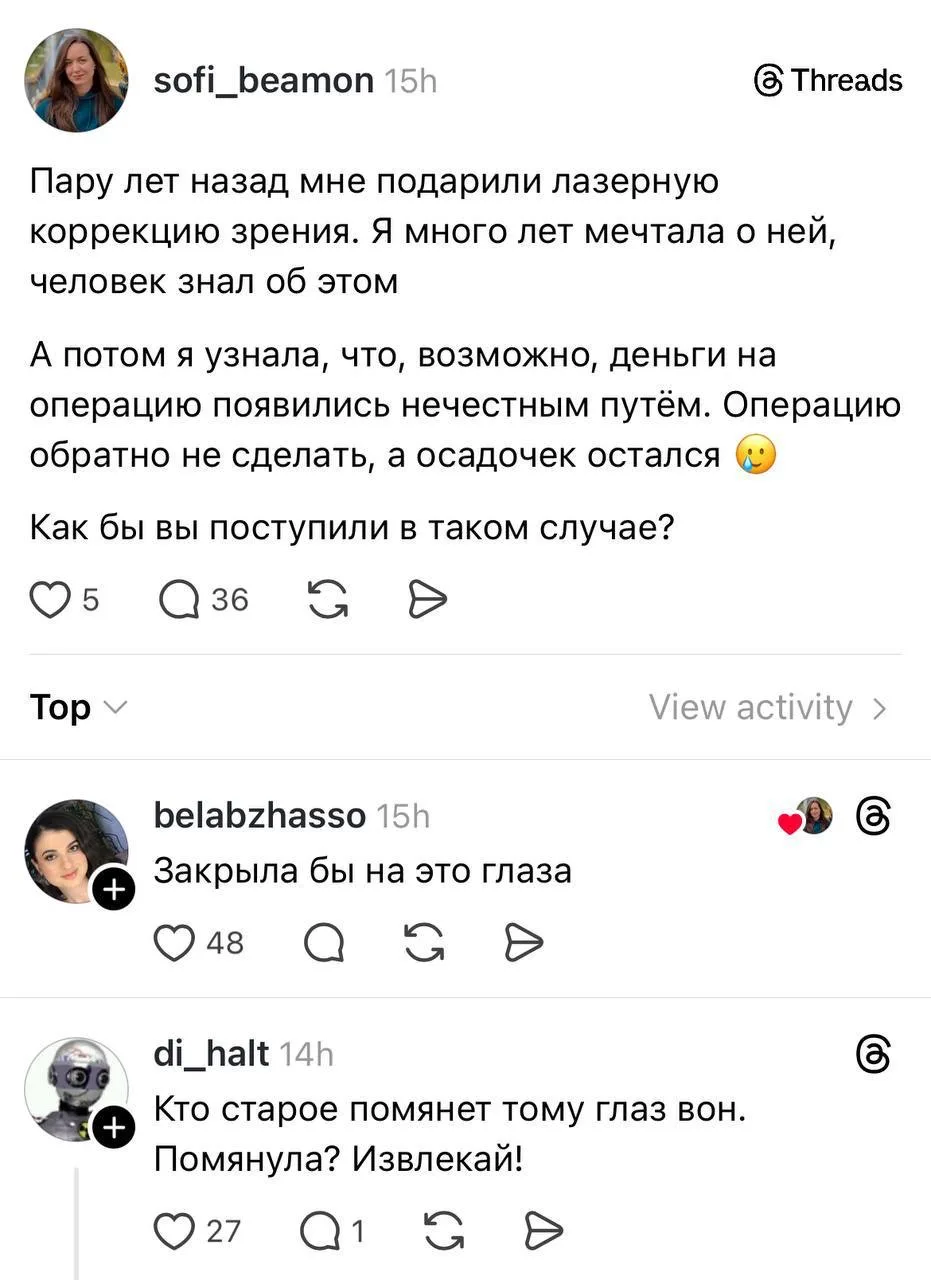Like belabzhasso's reply

coord(175,941)
